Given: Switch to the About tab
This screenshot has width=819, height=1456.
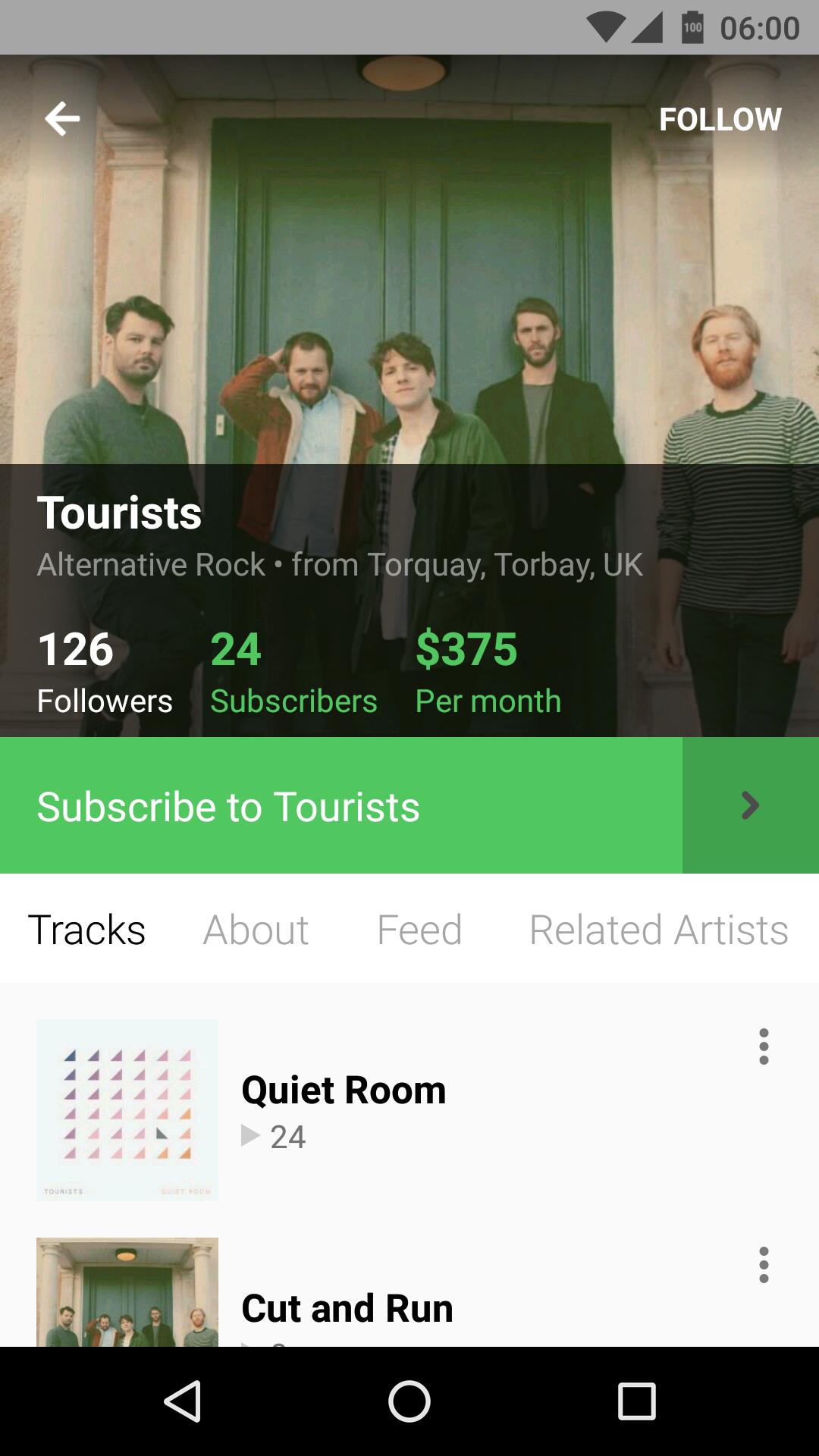Looking at the screenshot, I should pos(256,930).
